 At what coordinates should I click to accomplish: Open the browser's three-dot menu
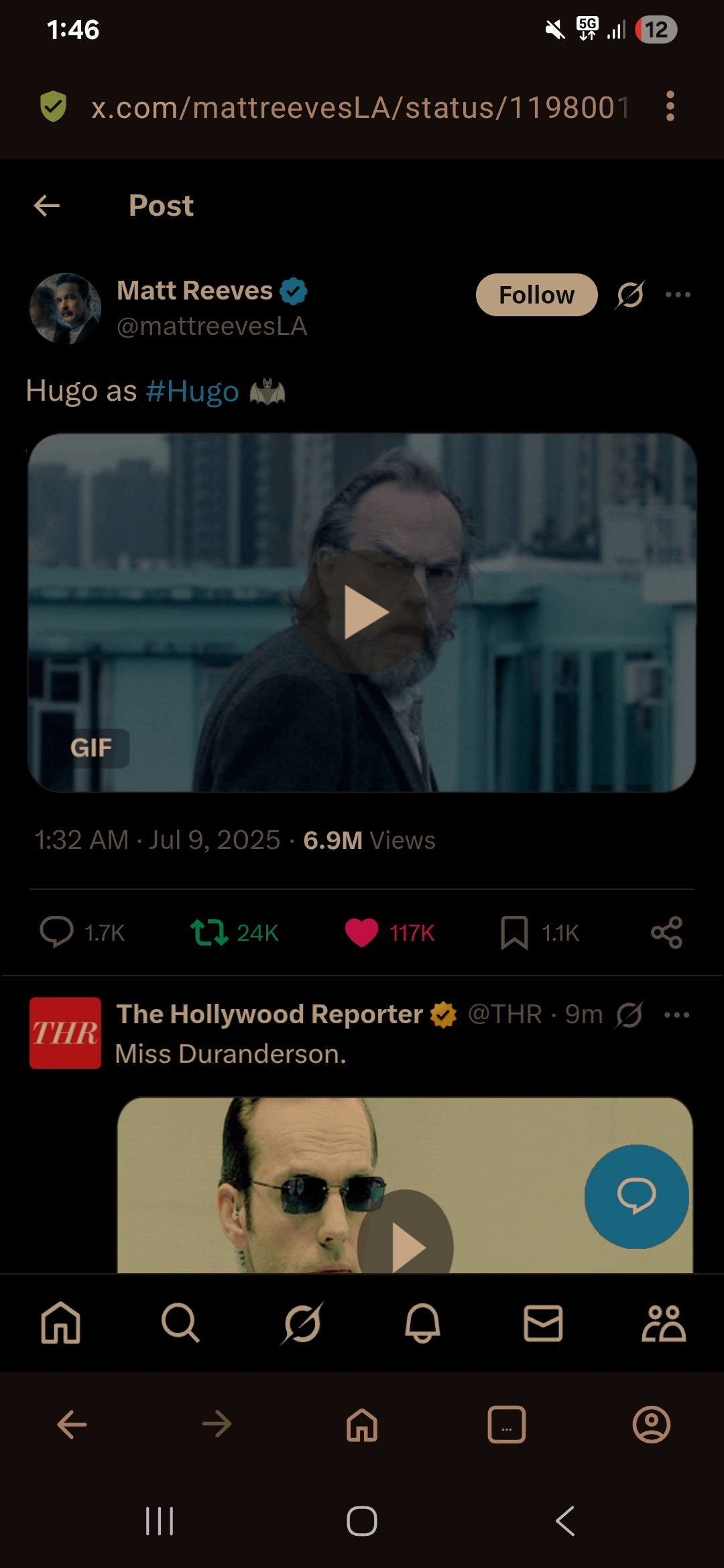coord(670,107)
